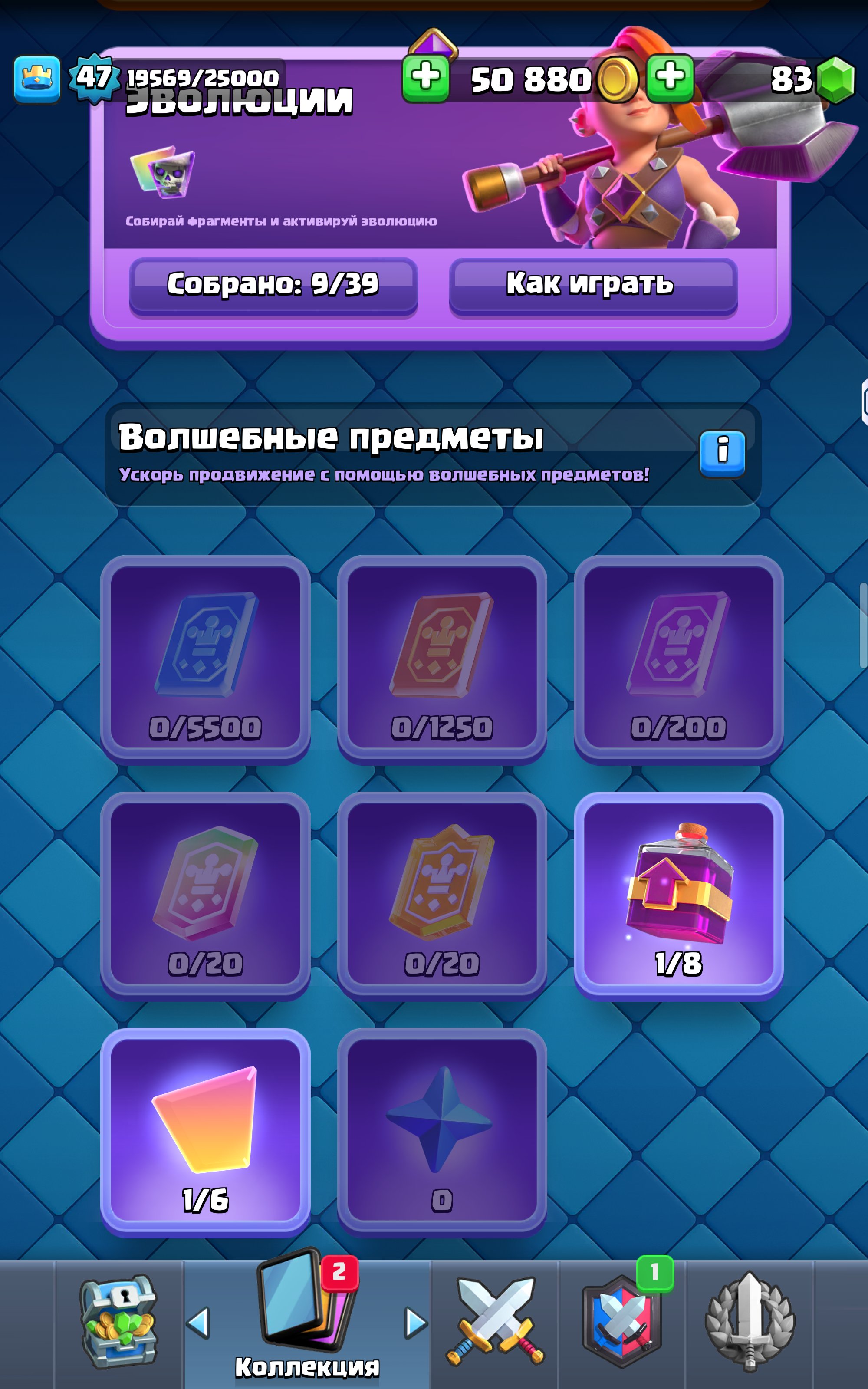Screen dimensions: 868x1389
Task: Tap the «Как играть» button
Action: coord(593,285)
